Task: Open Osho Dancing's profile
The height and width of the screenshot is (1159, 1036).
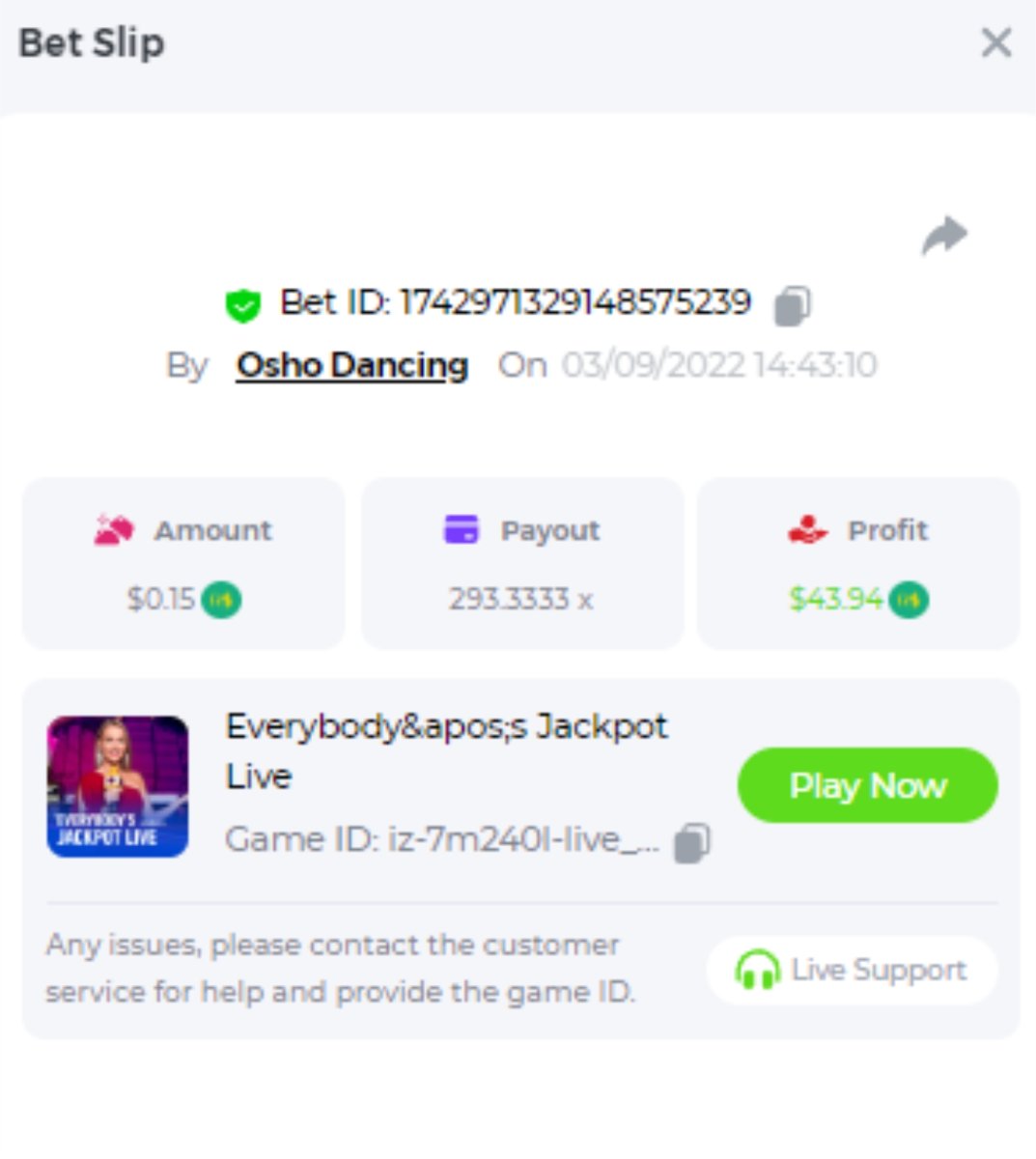Action: [352, 366]
